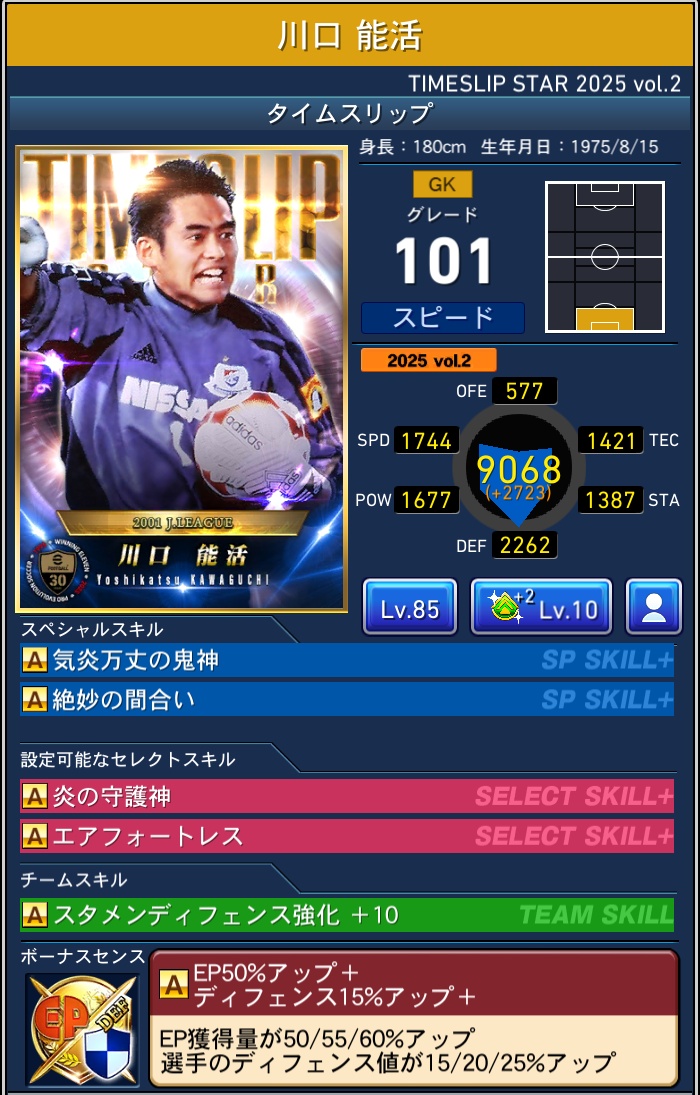View bonus sense EP50%アップ details
The width and height of the screenshot is (700, 1095).
pos(413,1017)
